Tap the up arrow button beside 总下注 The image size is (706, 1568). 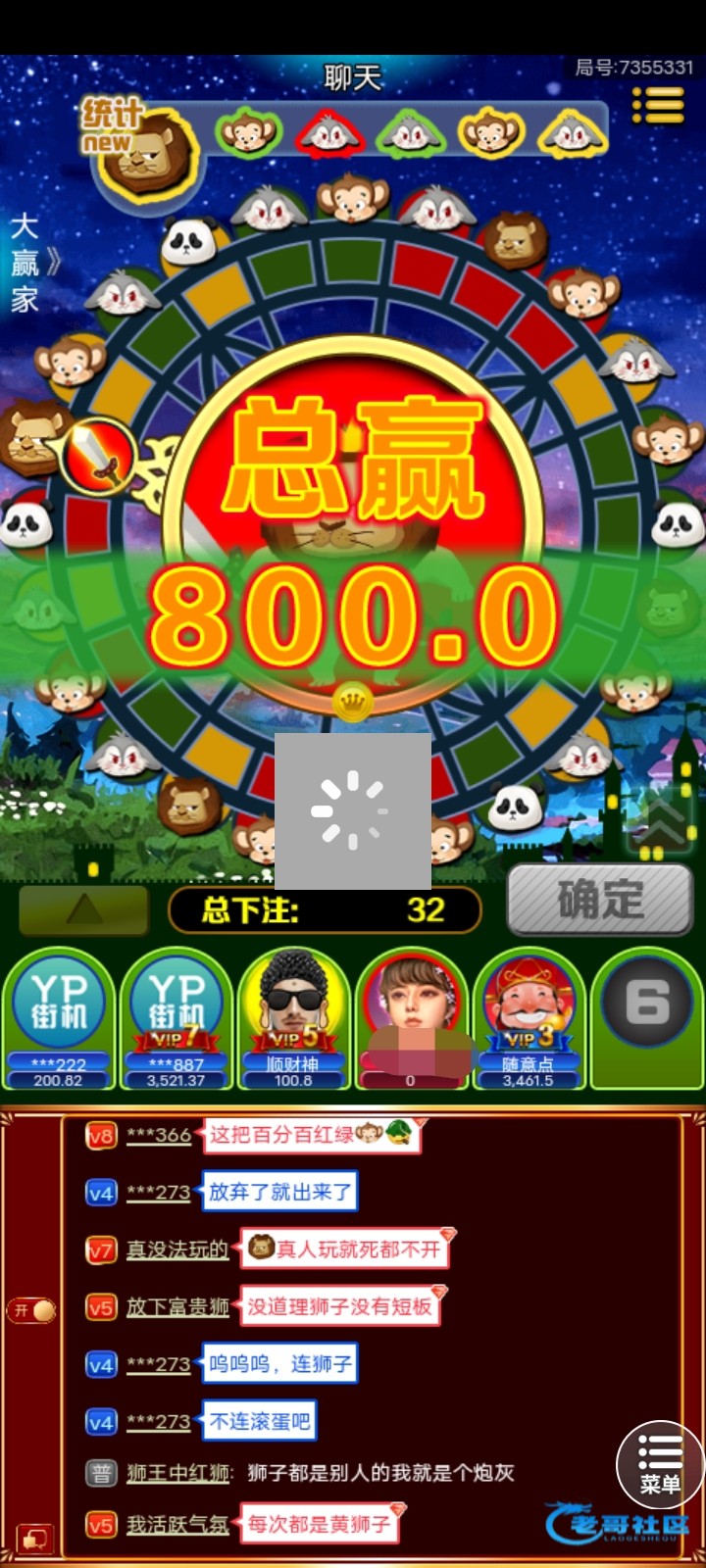[84, 910]
